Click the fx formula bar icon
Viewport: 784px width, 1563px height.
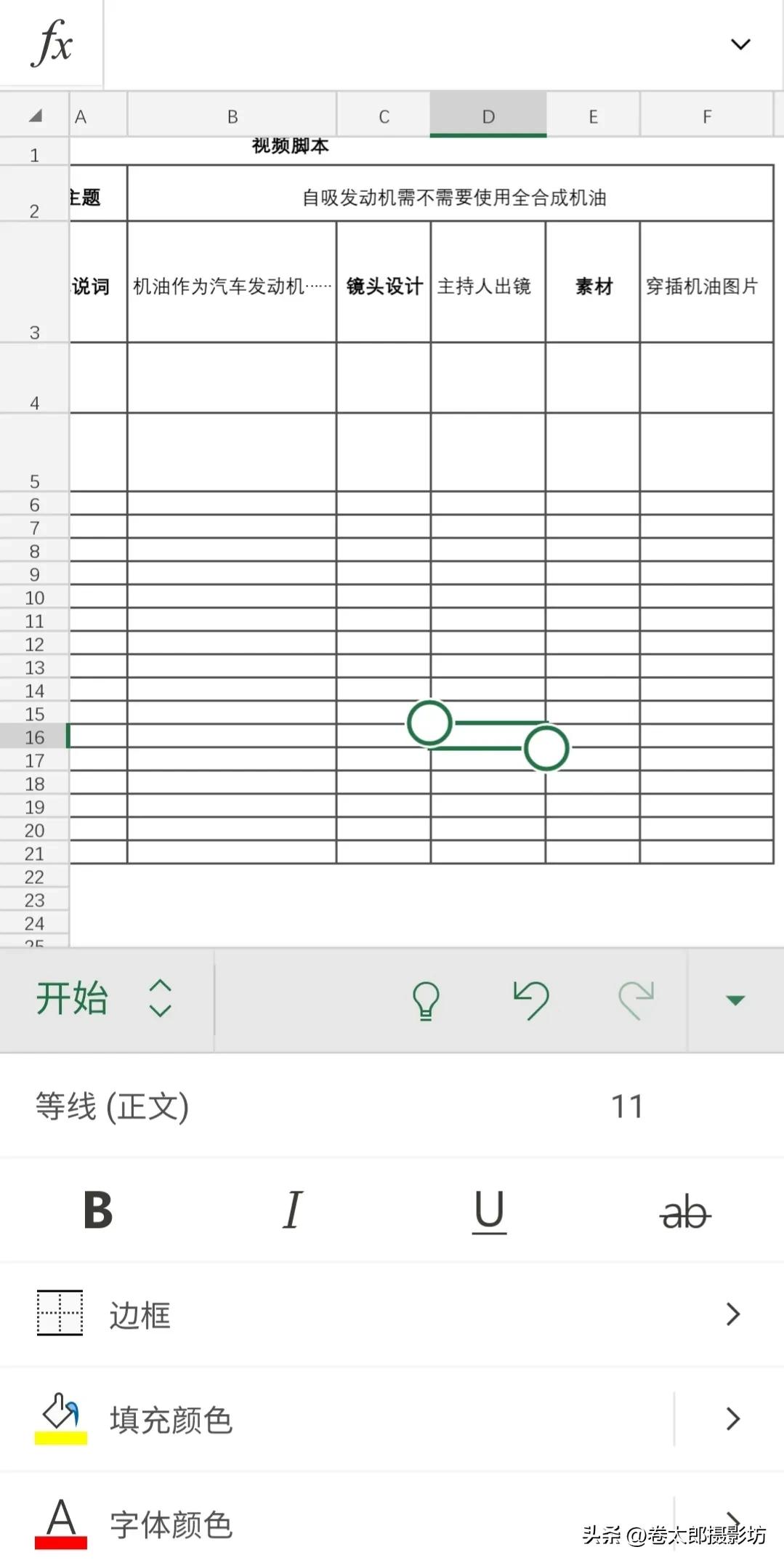pyautogui.click(x=51, y=44)
